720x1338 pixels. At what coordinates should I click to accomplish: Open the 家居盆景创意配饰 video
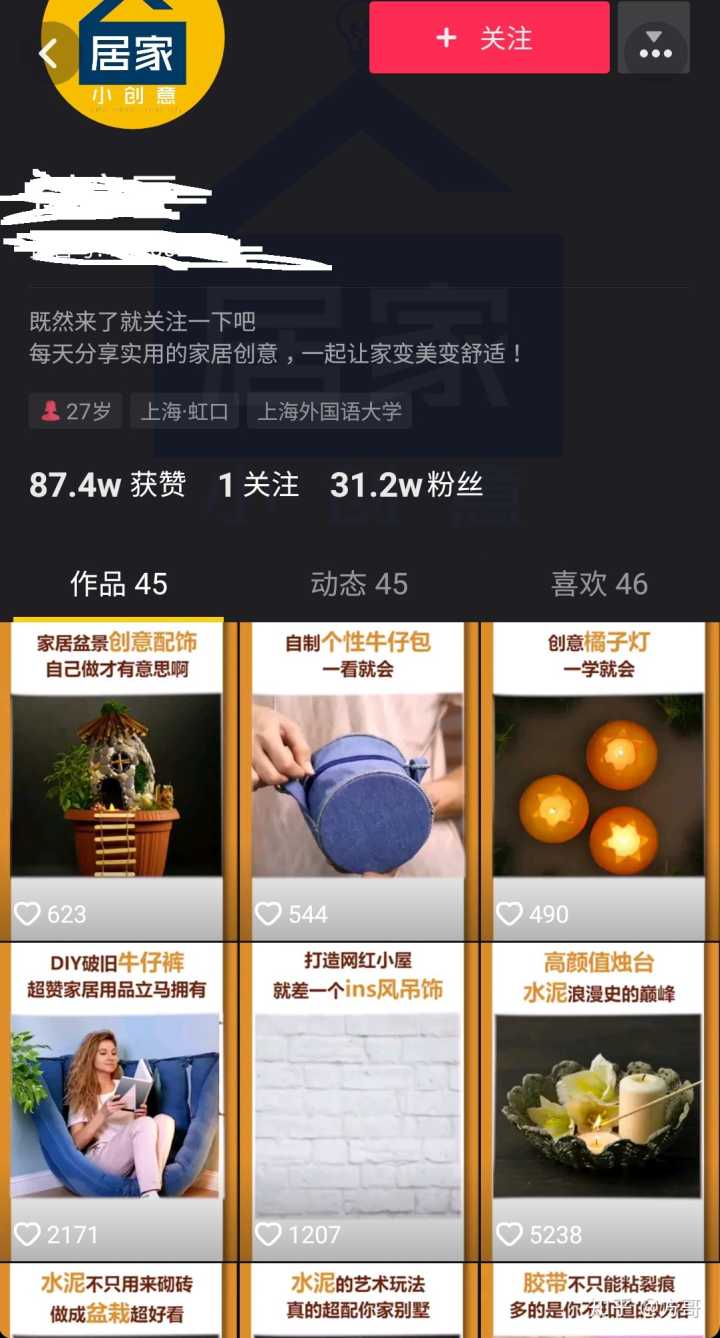[117, 780]
